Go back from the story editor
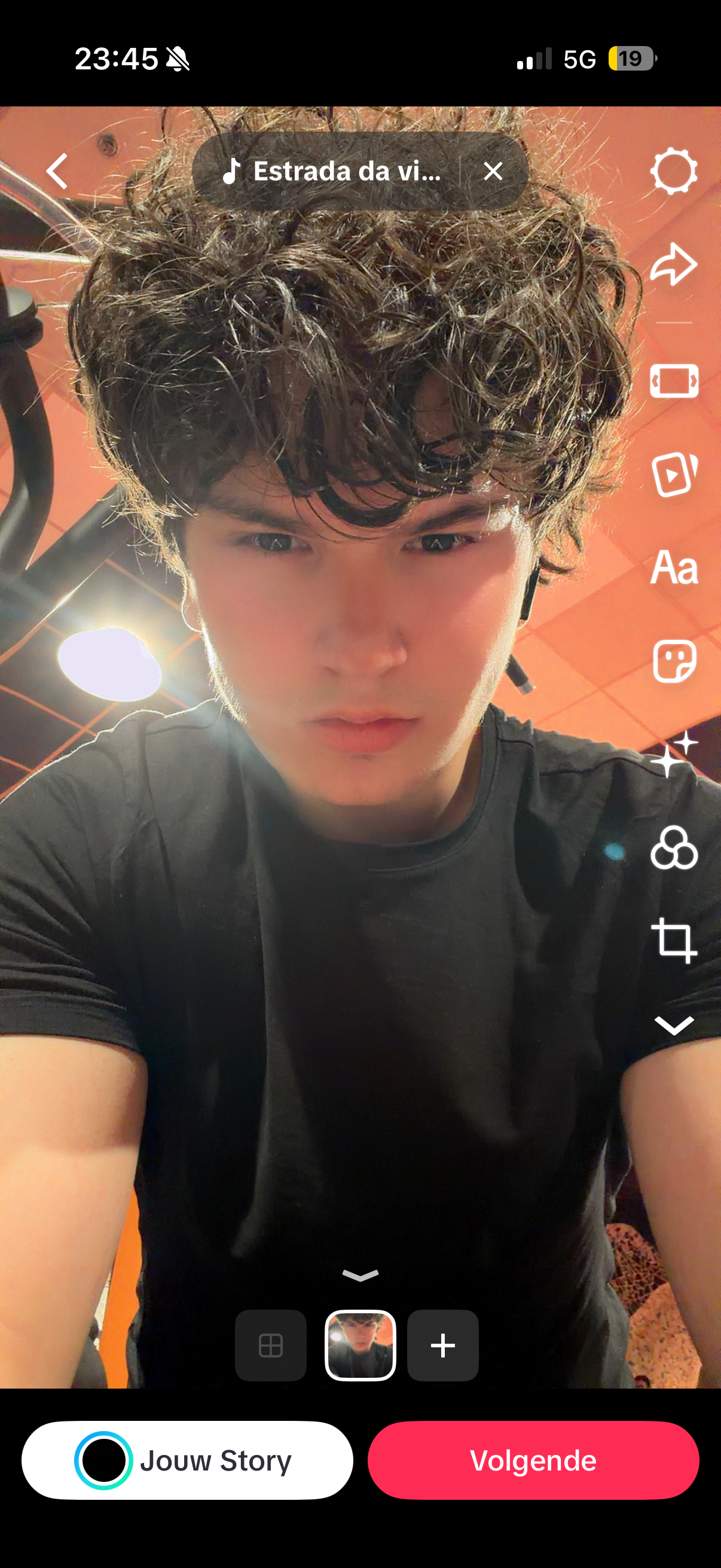 click(x=57, y=171)
